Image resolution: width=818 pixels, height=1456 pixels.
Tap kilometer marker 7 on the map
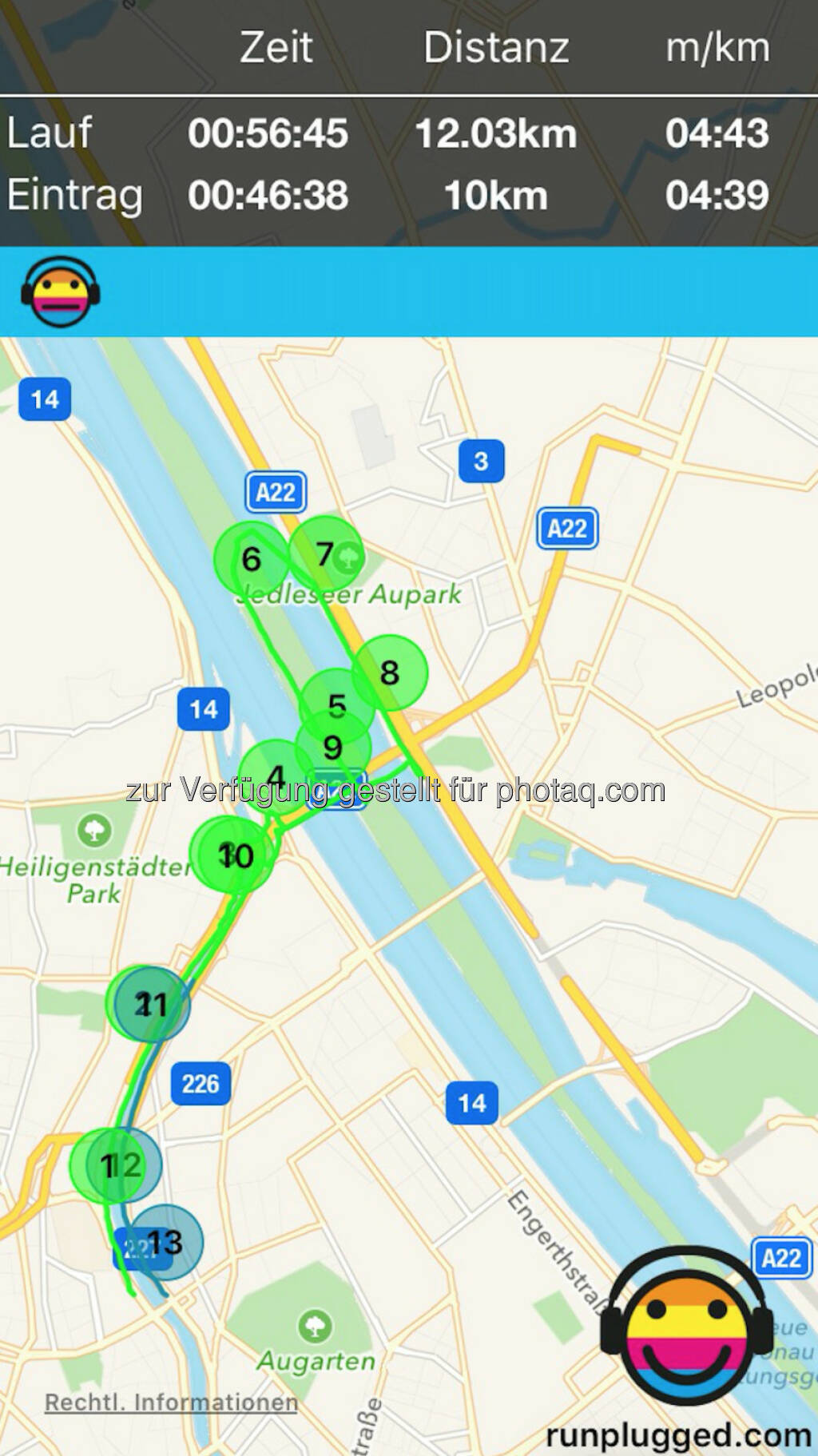coord(325,553)
